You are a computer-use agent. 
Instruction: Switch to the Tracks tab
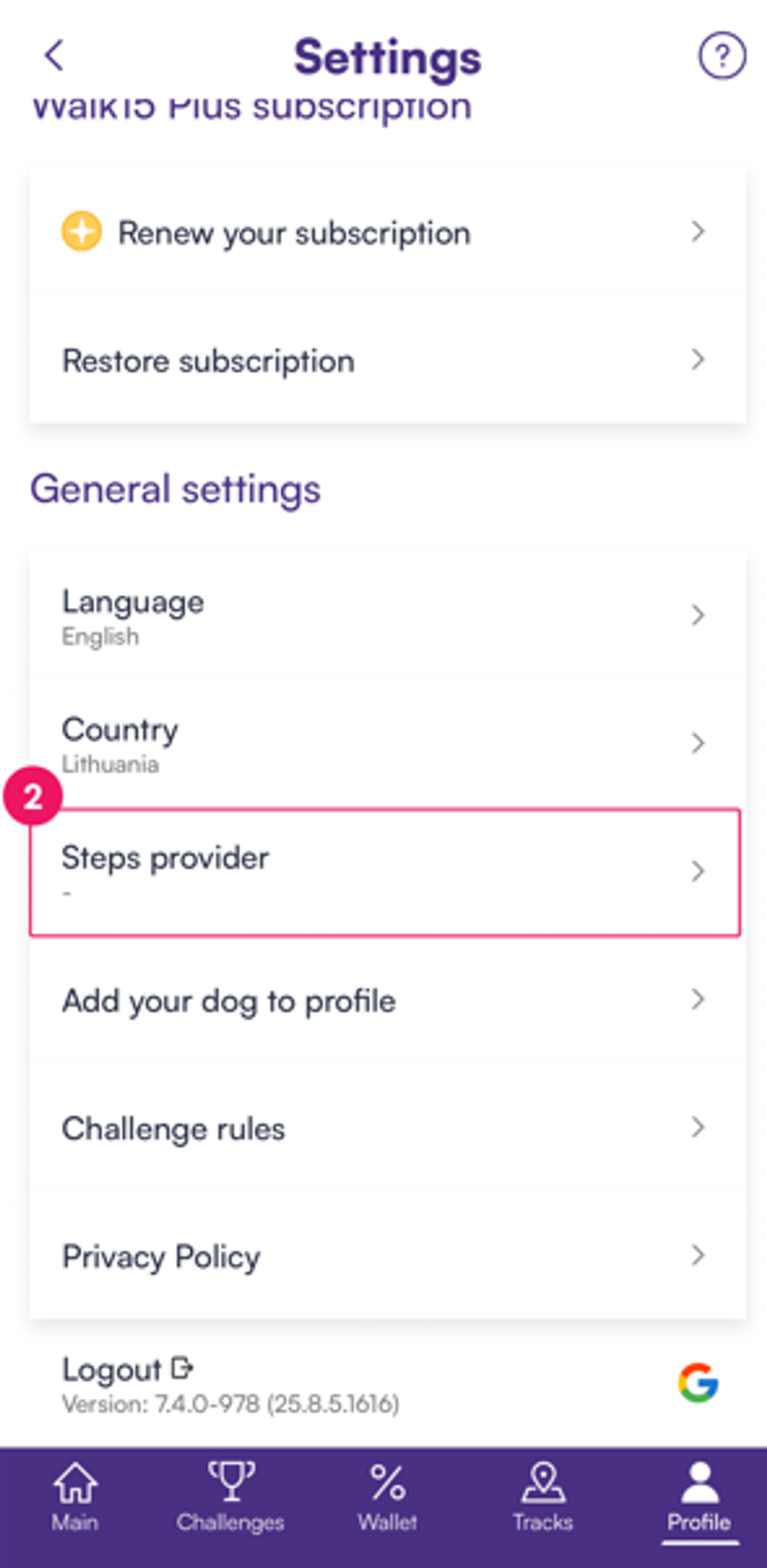pos(543,1497)
